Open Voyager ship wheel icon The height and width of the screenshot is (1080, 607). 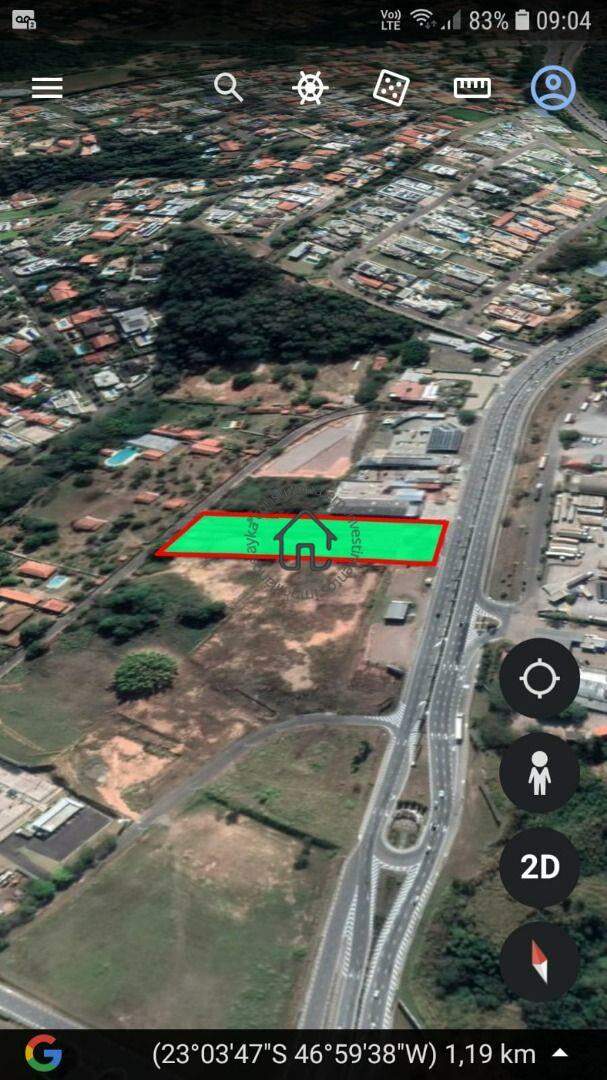point(310,87)
